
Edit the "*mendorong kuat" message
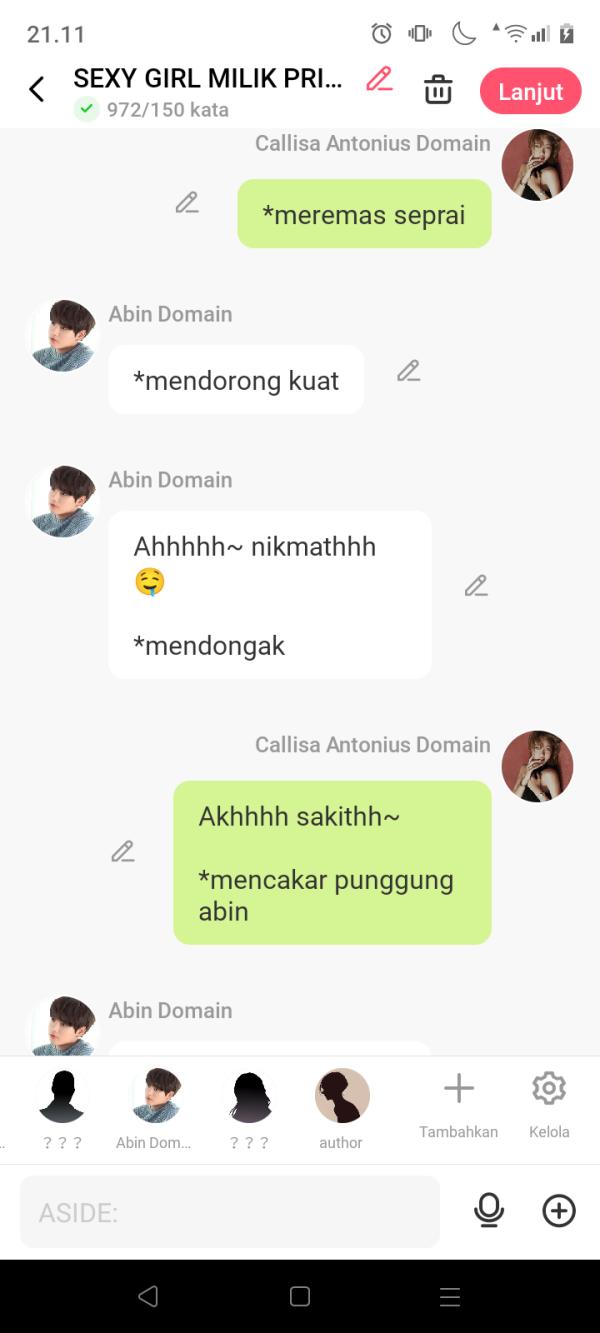coord(408,371)
